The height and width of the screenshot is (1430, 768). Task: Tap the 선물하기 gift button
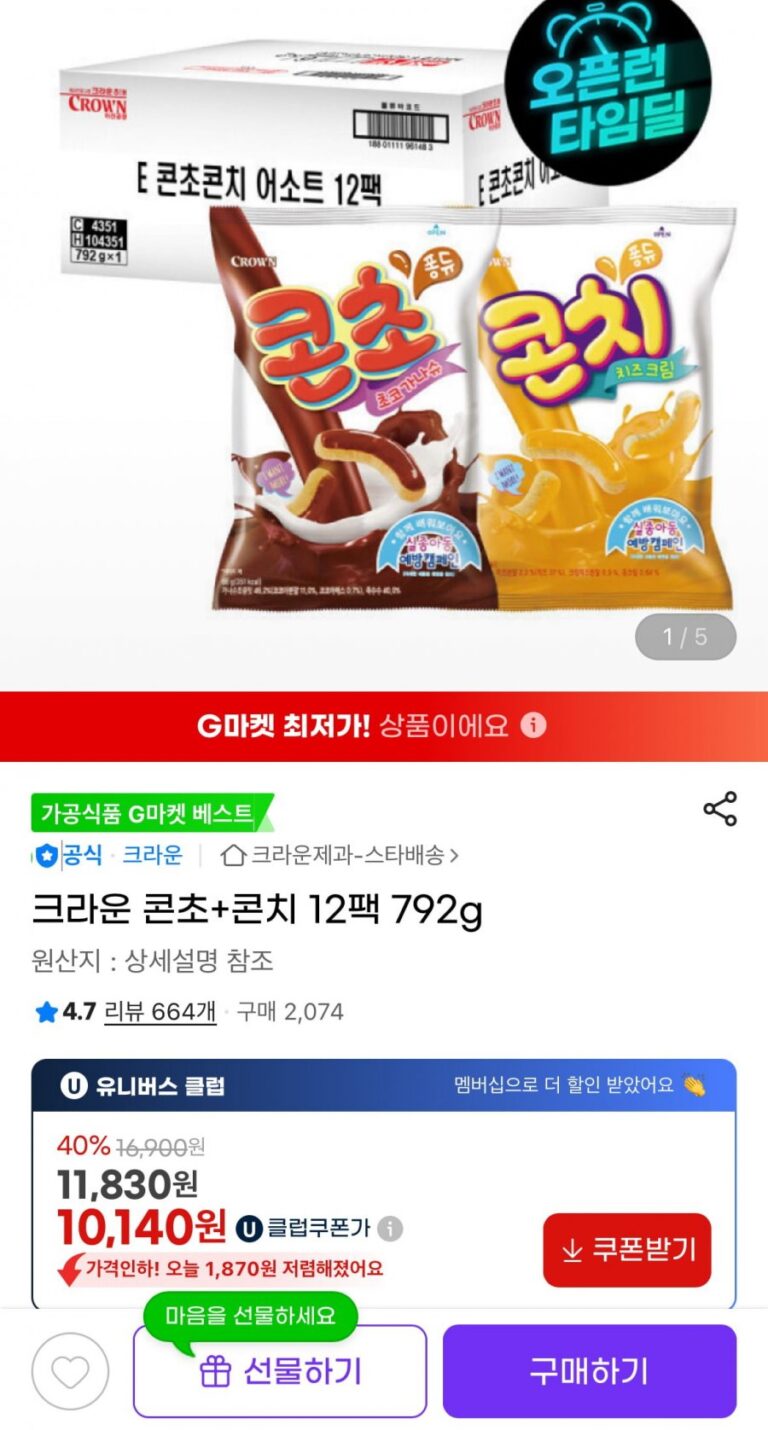coord(280,1371)
